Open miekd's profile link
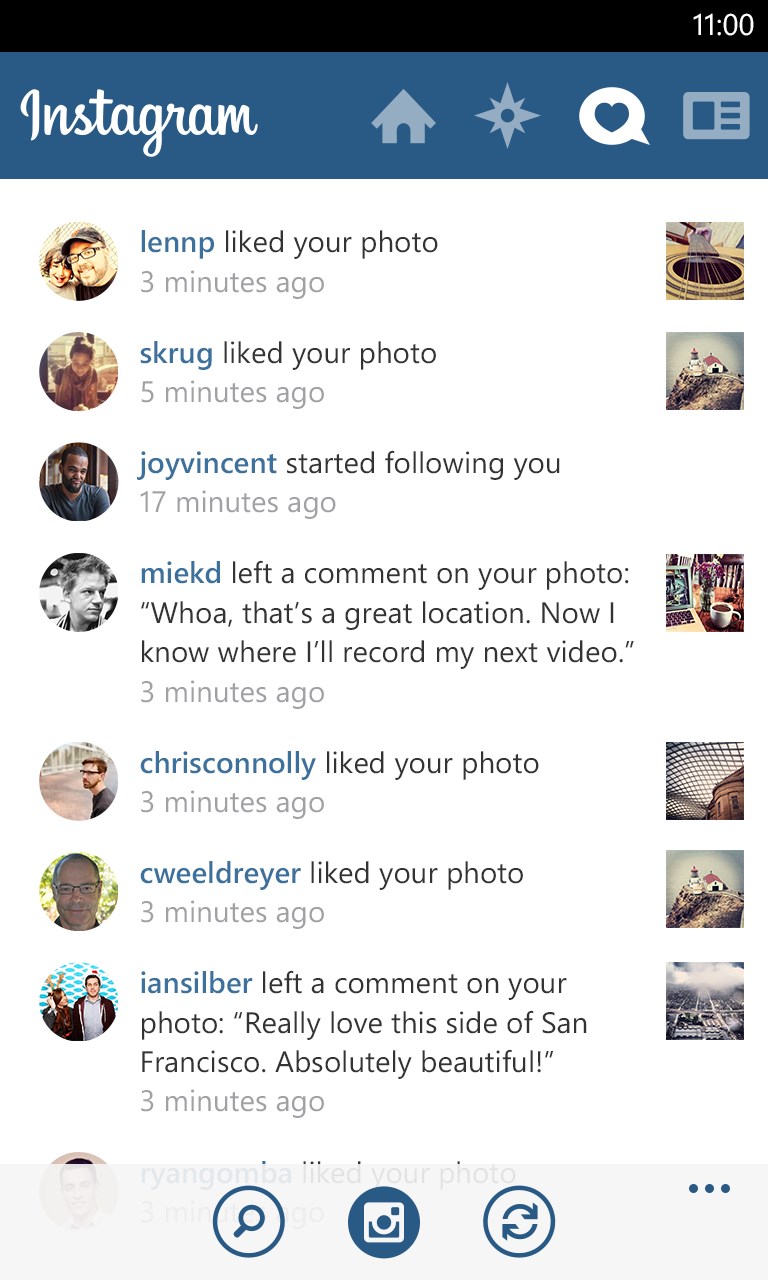 coord(181,574)
